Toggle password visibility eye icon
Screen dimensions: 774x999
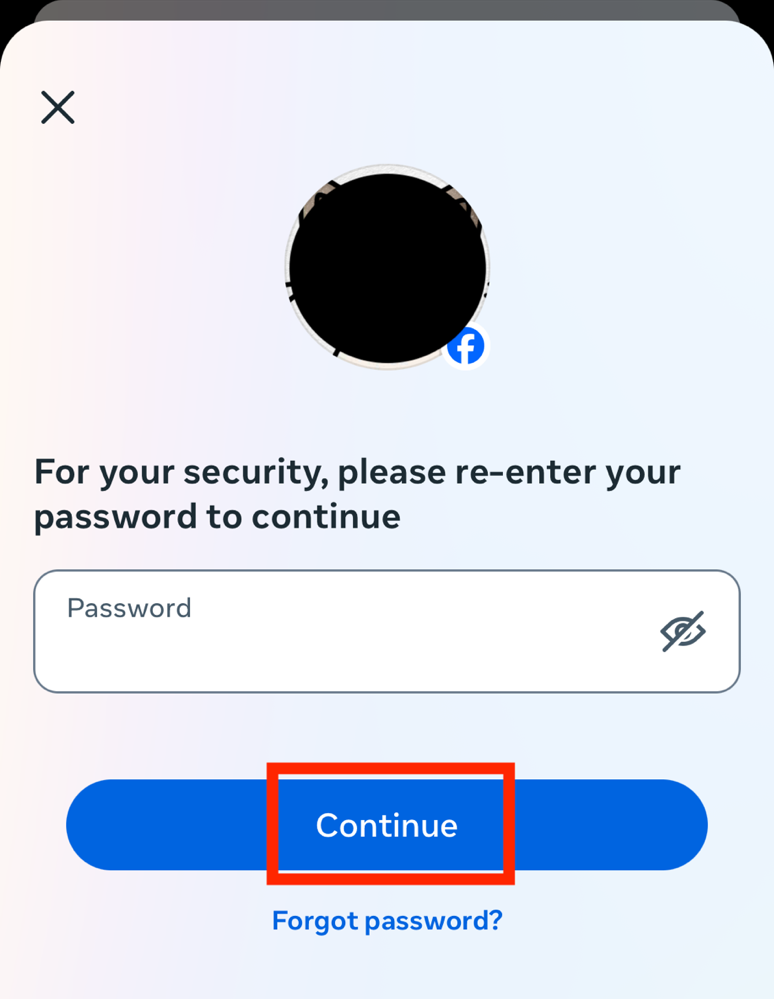tap(683, 631)
